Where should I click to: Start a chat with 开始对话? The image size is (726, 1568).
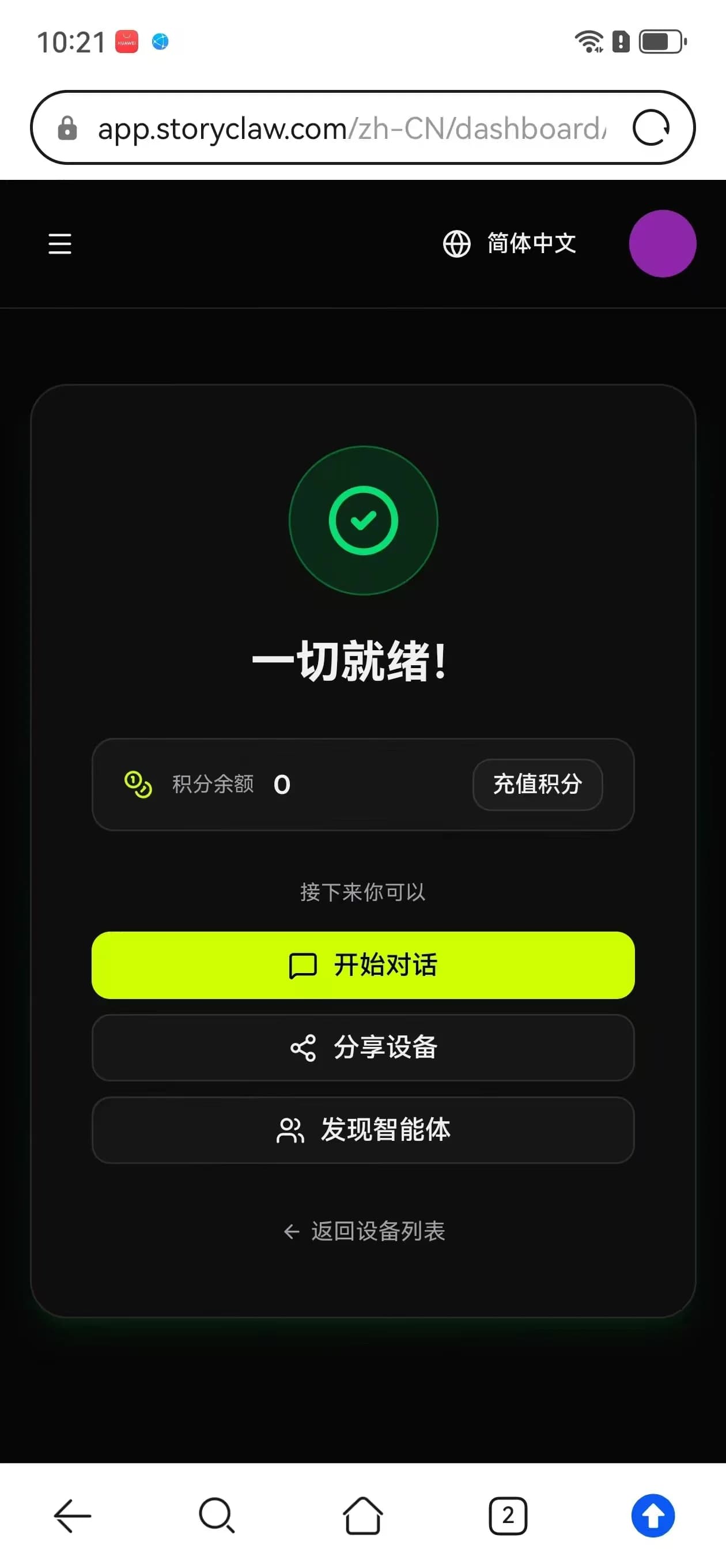coord(362,965)
